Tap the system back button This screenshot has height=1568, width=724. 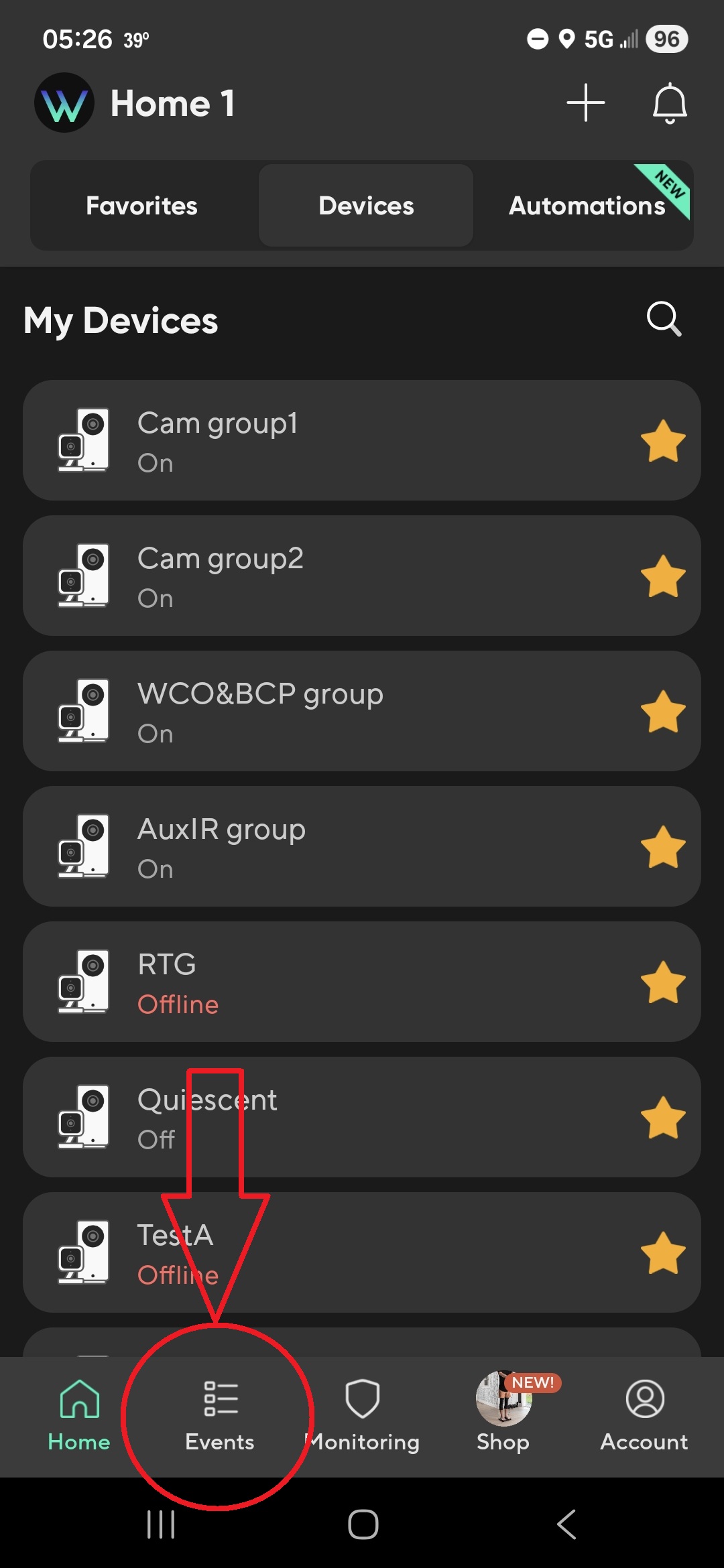(566, 1524)
